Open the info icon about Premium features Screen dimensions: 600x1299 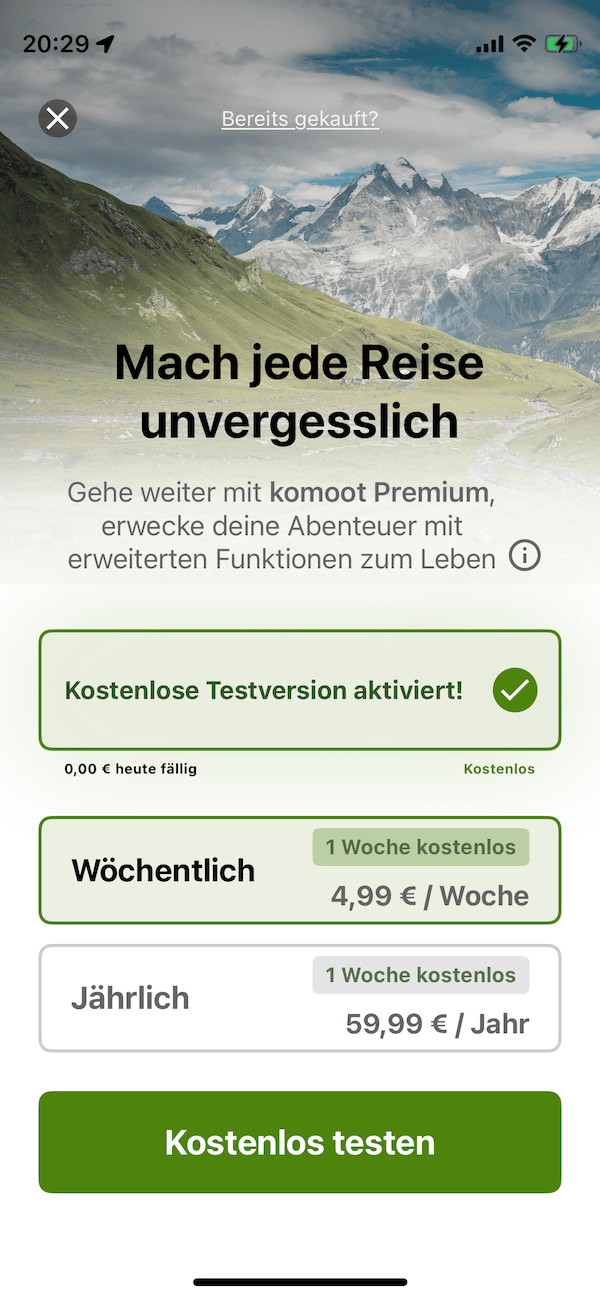click(x=524, y=556)
